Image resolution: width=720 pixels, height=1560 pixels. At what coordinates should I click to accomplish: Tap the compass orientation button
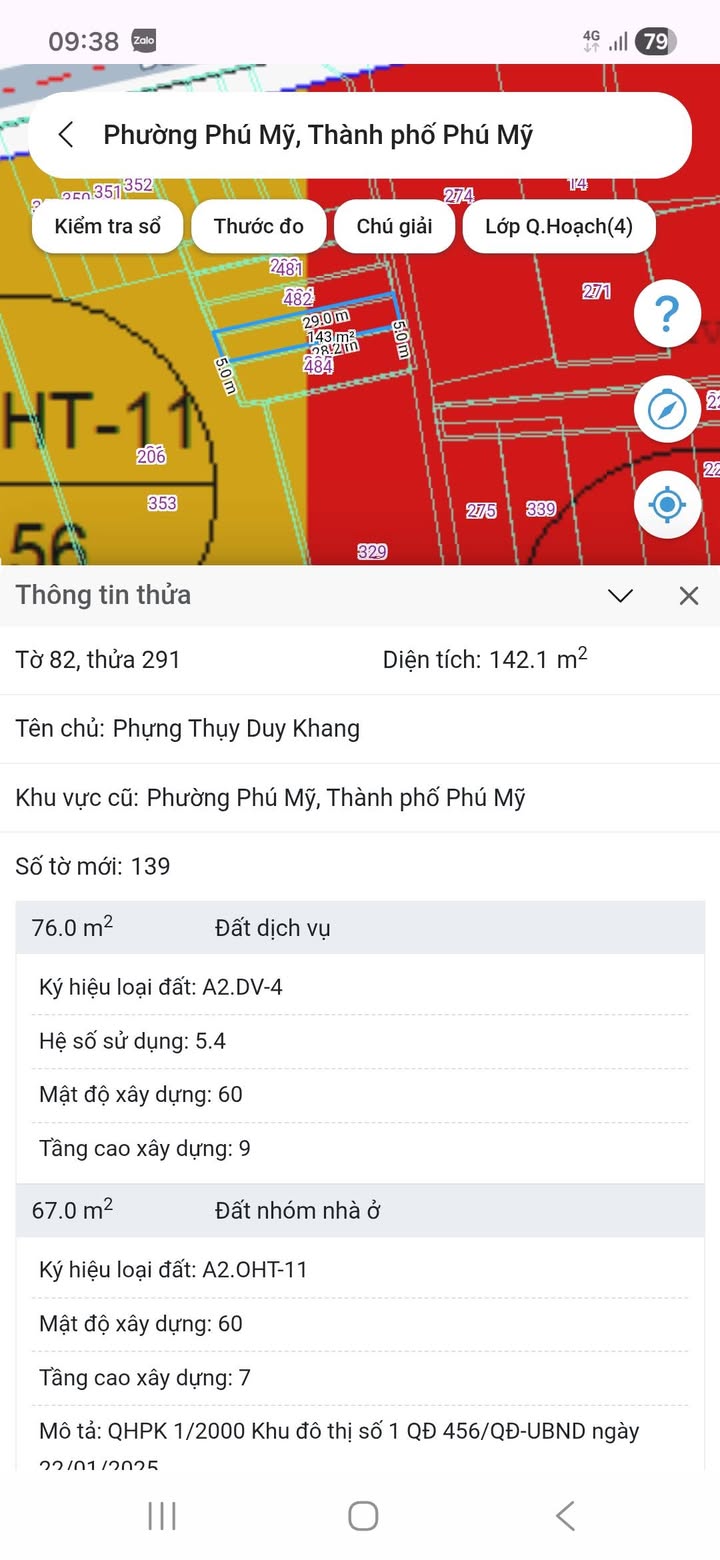click(667, 409)
